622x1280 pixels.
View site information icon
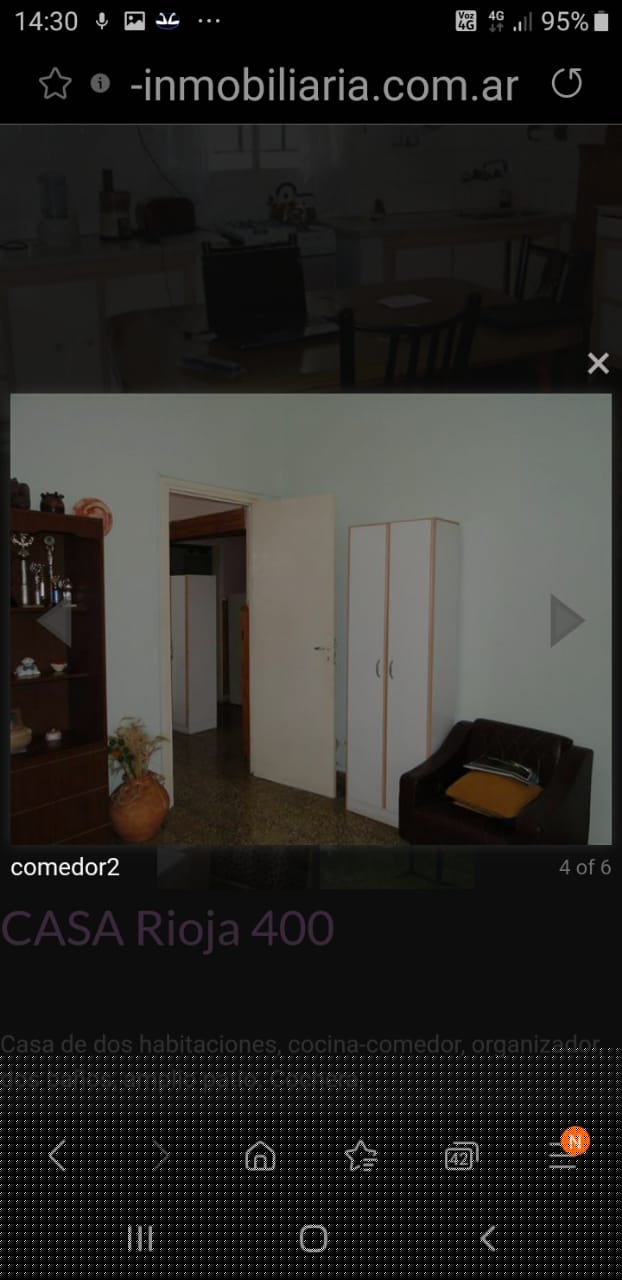pos(100,84)
